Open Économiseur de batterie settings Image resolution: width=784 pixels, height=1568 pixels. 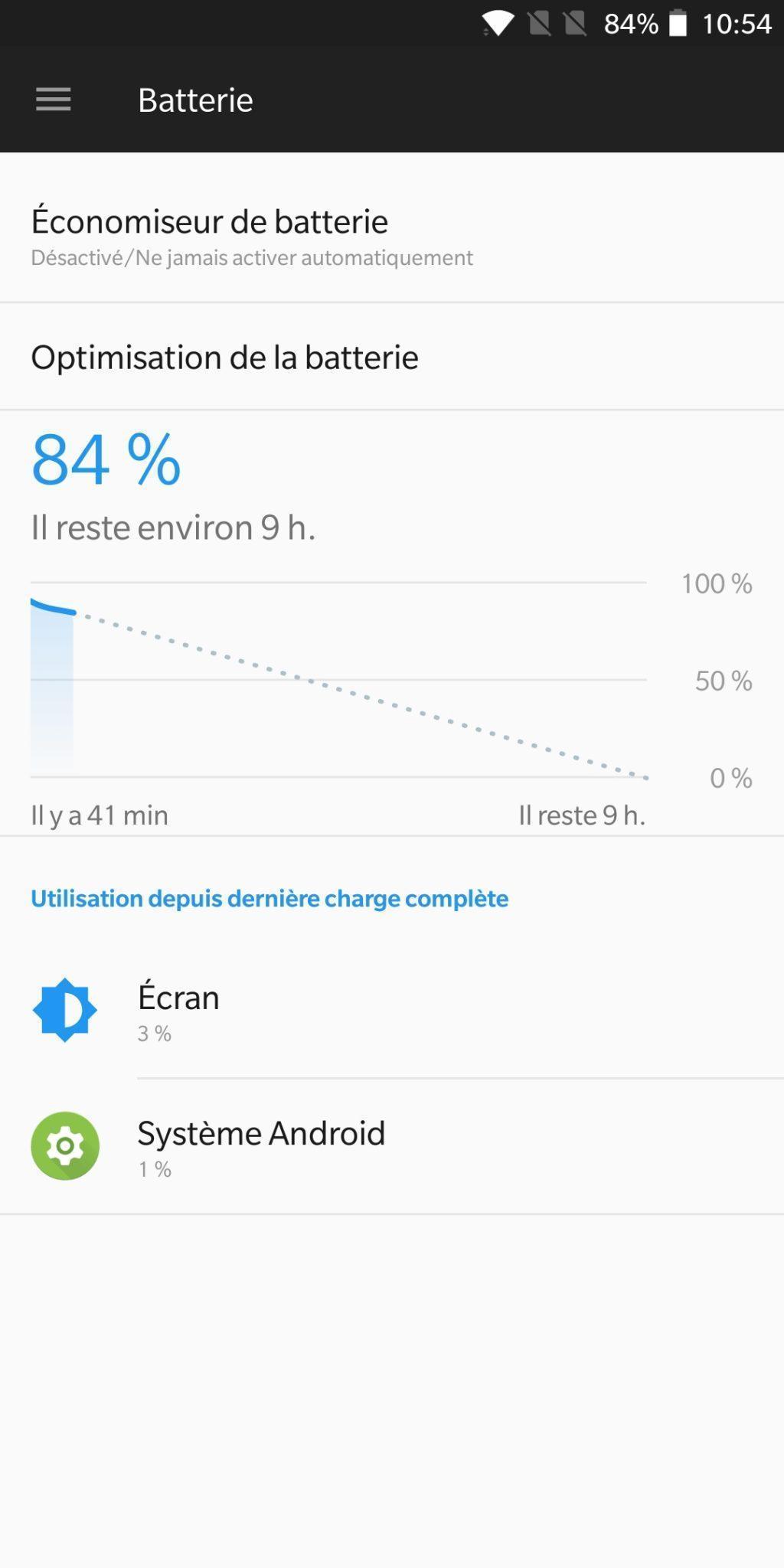pos(391,235)
